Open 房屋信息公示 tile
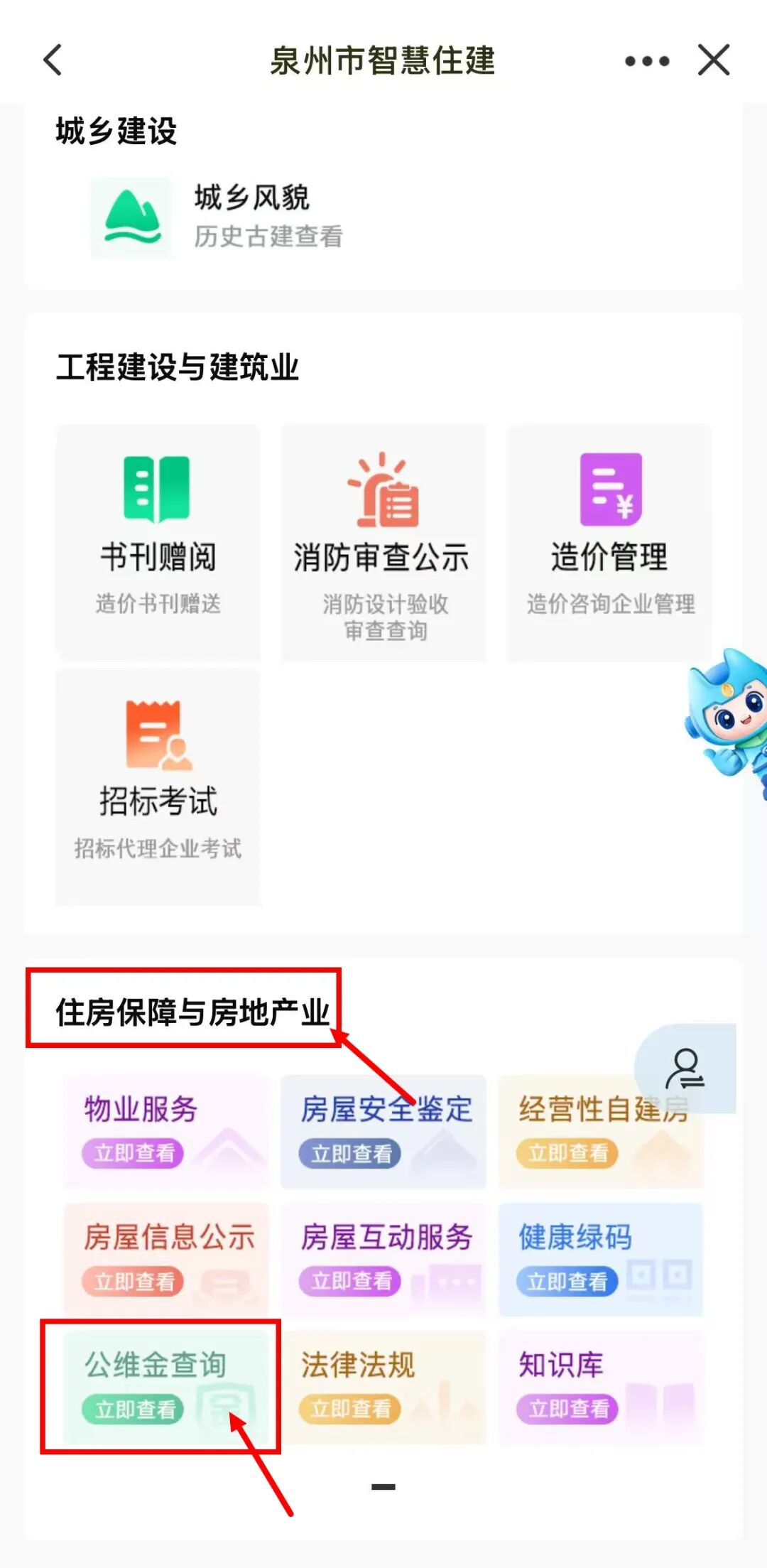Viewport: 767px width, 1568px height. 167,1259
